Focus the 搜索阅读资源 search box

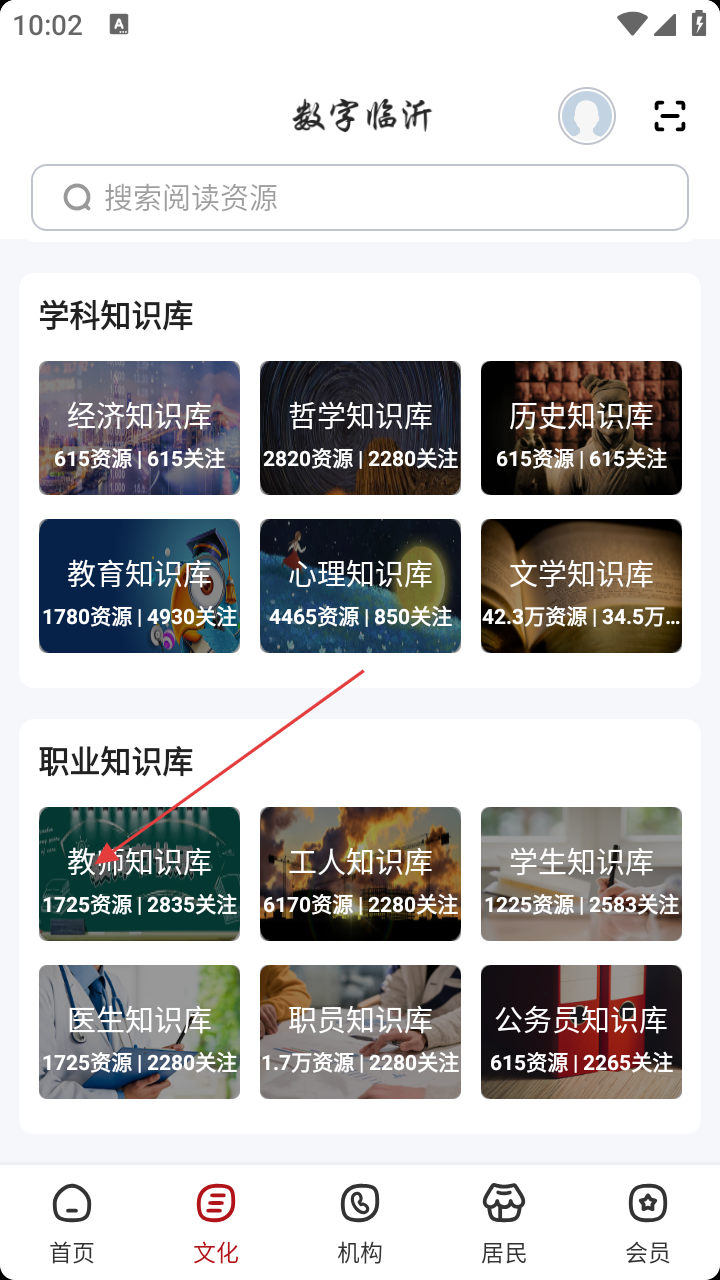(x=360, y=198)
